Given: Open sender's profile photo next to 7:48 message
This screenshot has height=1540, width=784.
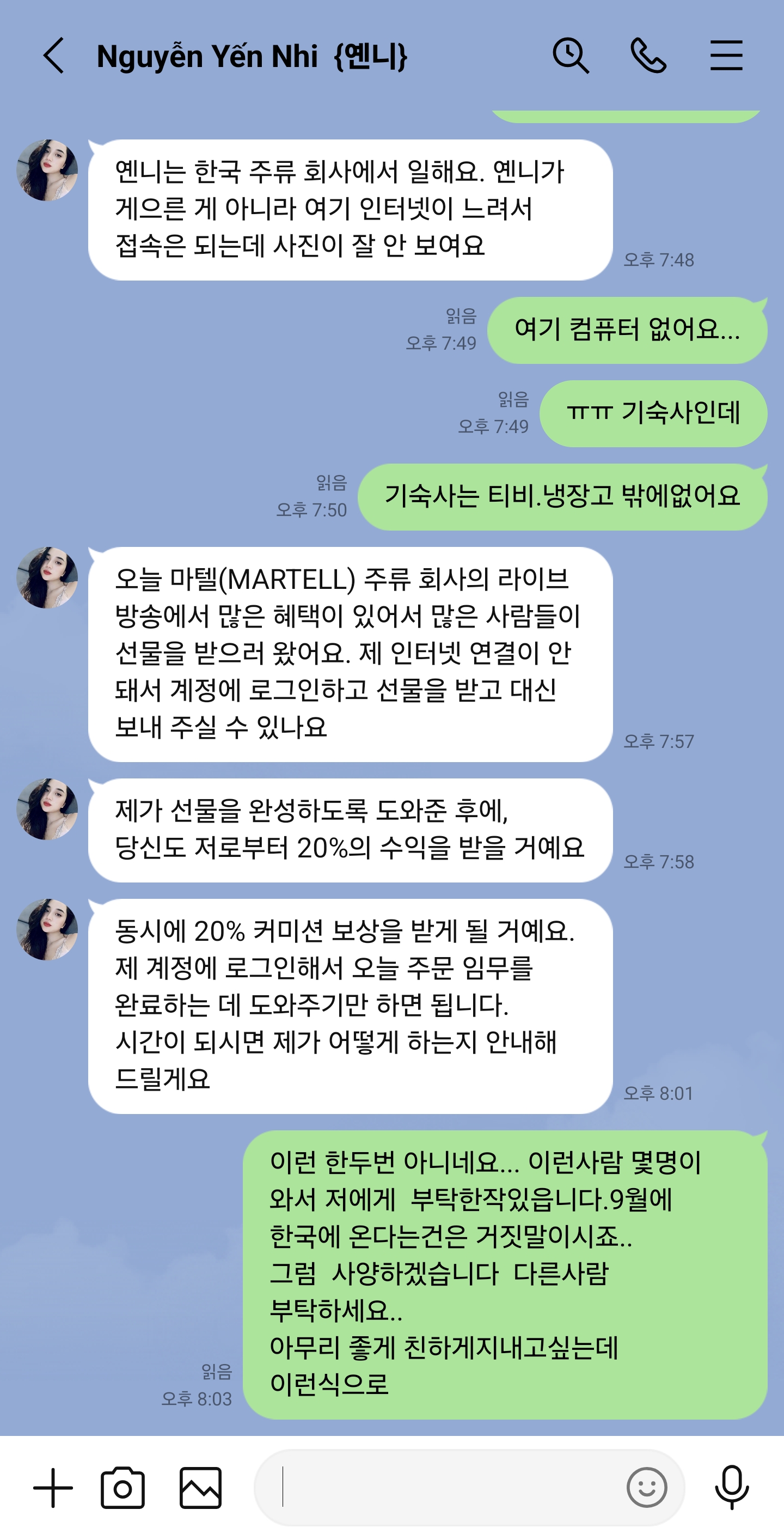Looking at the screenshot, I should 47,170.
